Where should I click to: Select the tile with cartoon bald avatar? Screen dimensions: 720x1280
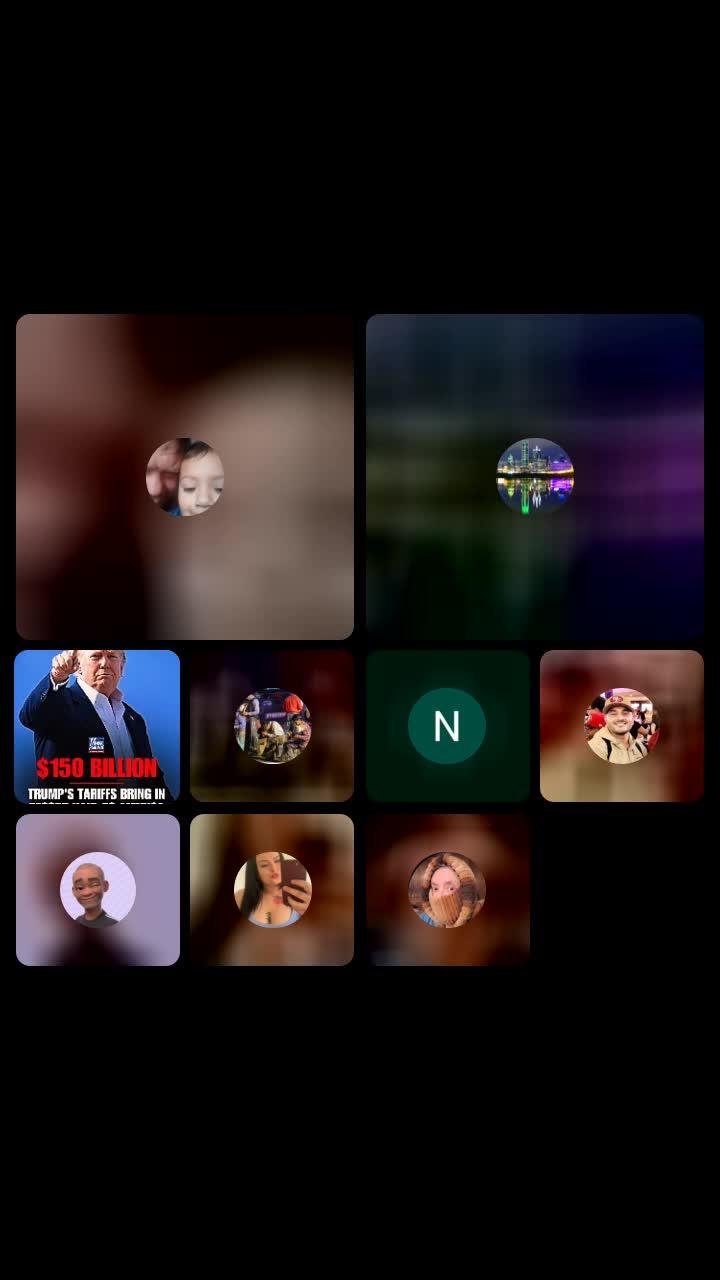coord(98,890)
